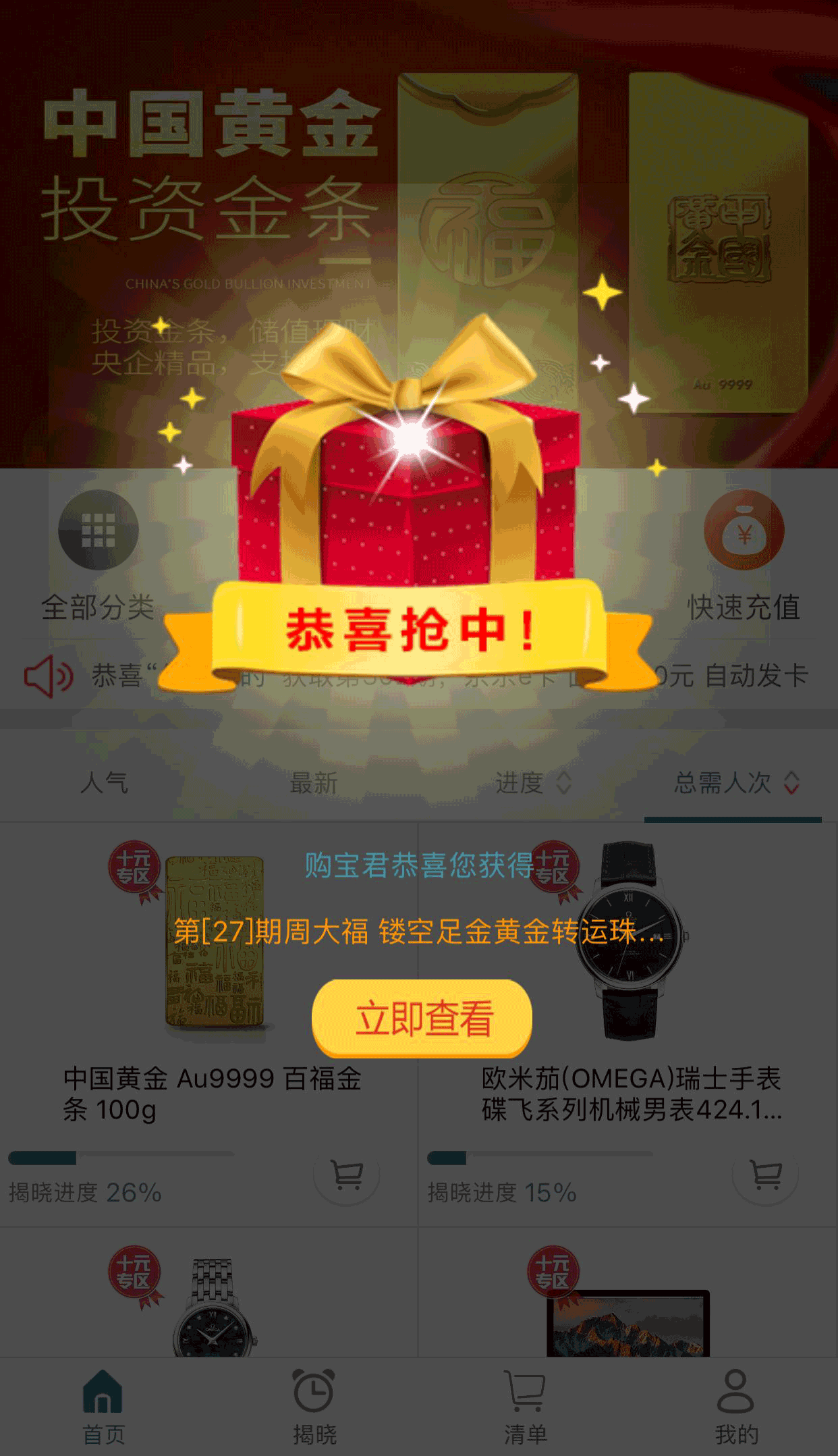838x1456 pixels.
Task: Tap the 立即查看 button
Action: (x=422, y=1018)
